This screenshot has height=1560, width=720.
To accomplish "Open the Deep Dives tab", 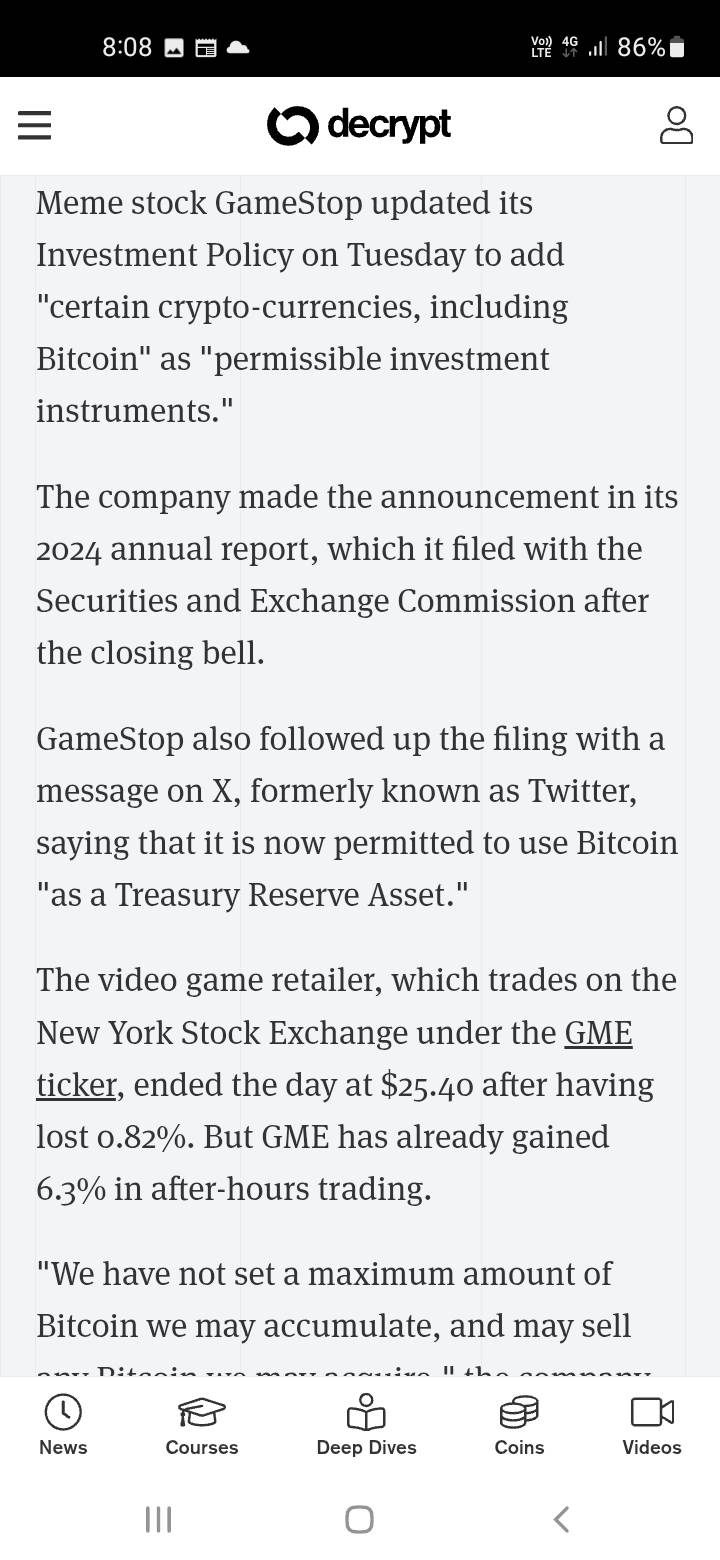I will 366,1425.
